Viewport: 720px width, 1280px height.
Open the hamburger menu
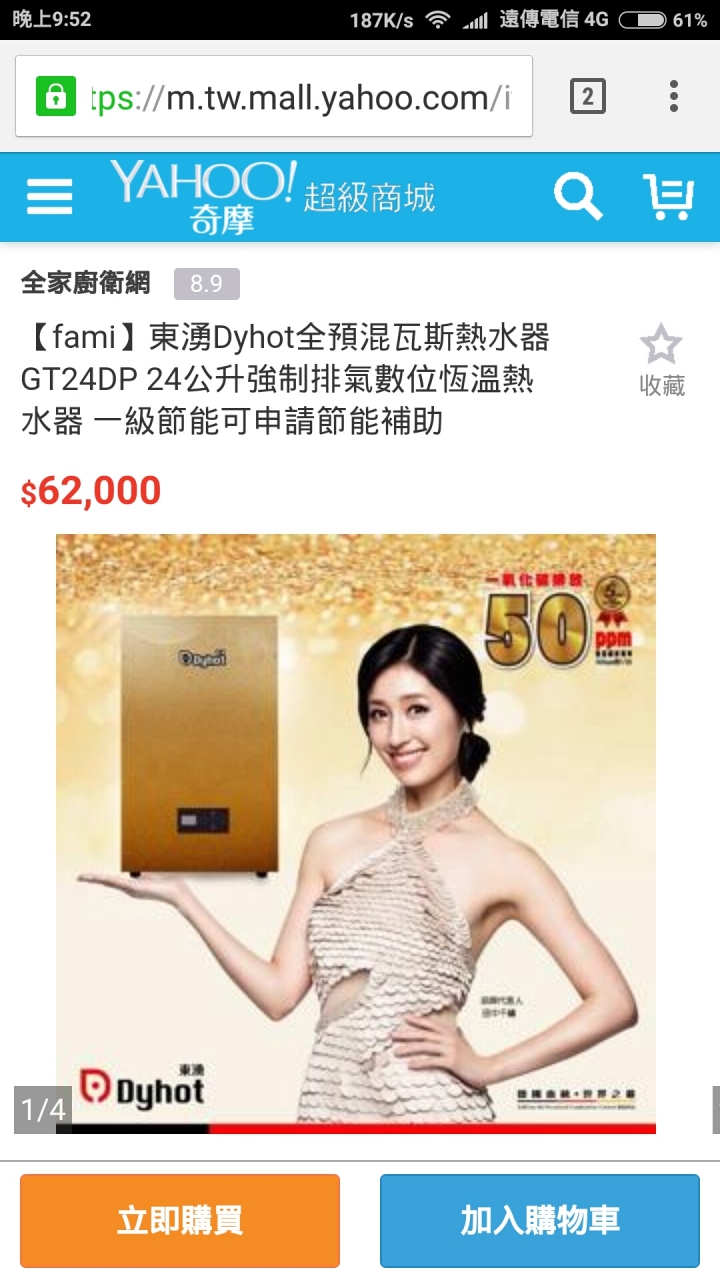49,197
